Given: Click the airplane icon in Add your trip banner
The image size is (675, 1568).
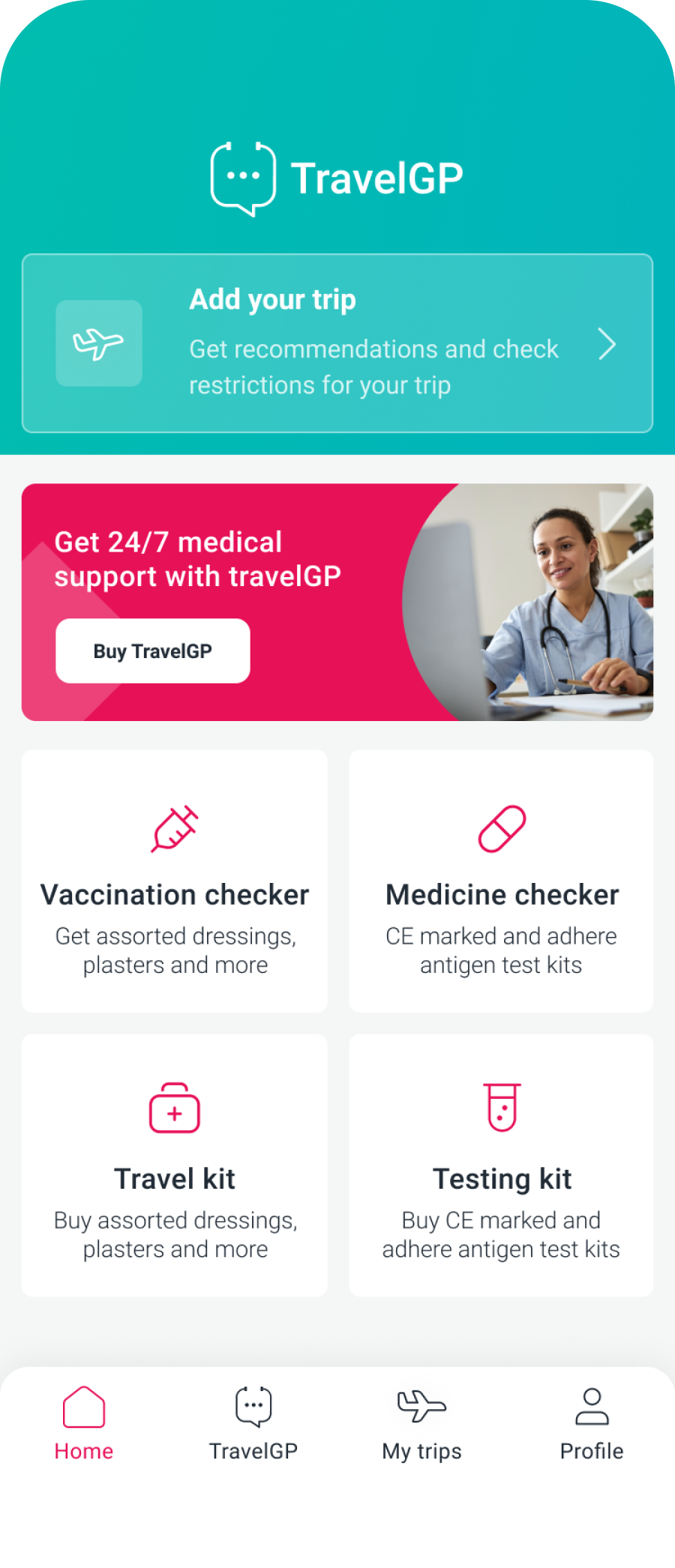Looking at the screenshot, I should point(98,344).
